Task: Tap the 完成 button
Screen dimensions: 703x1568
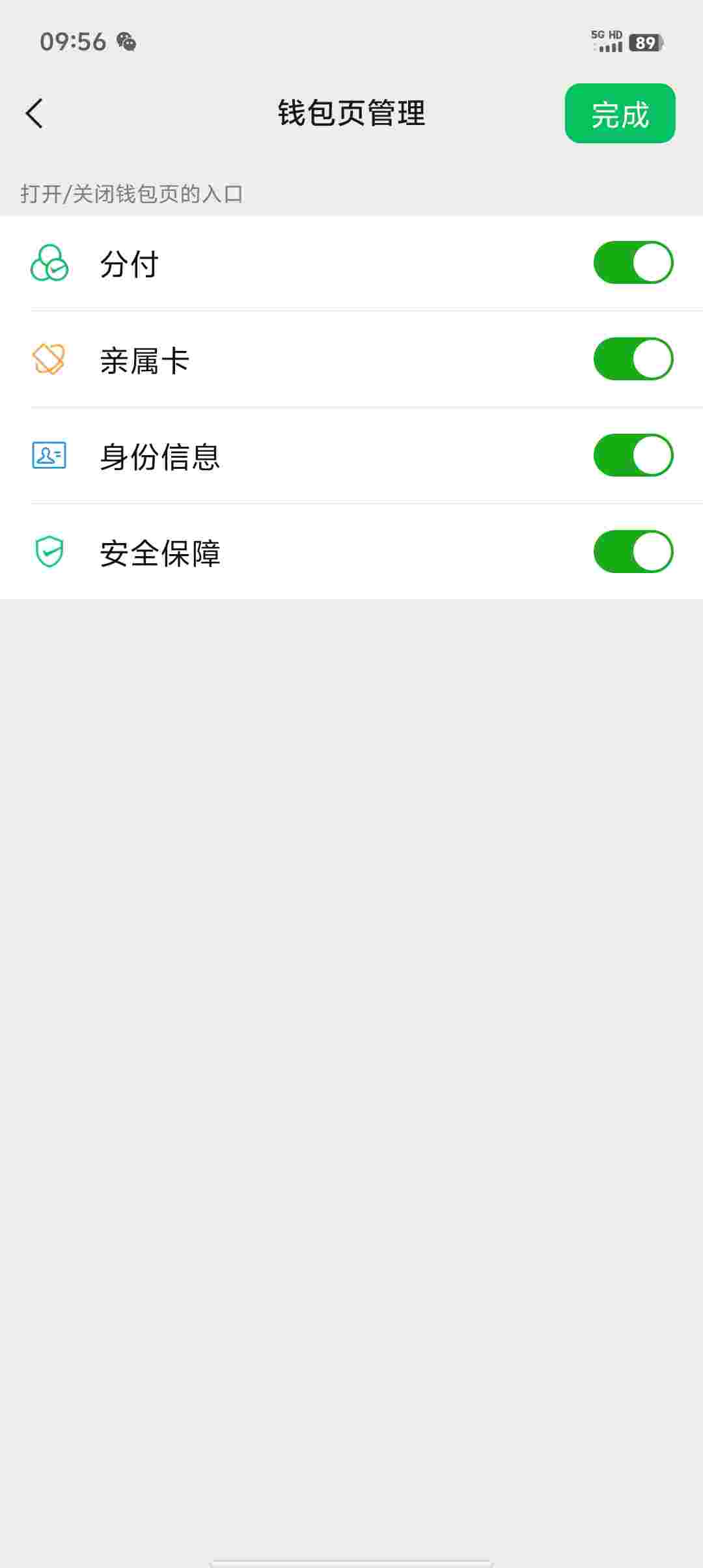Action: click(x=620, y=114)
